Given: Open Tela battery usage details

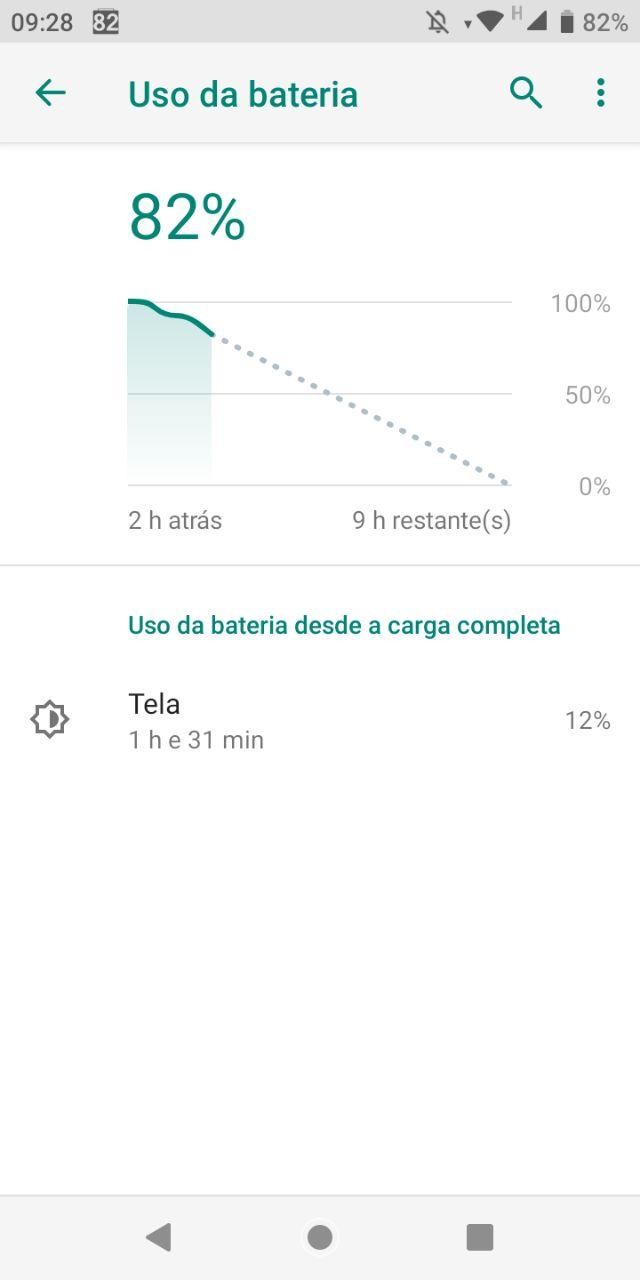Looking at the screenshot, I should coord(320,721).
